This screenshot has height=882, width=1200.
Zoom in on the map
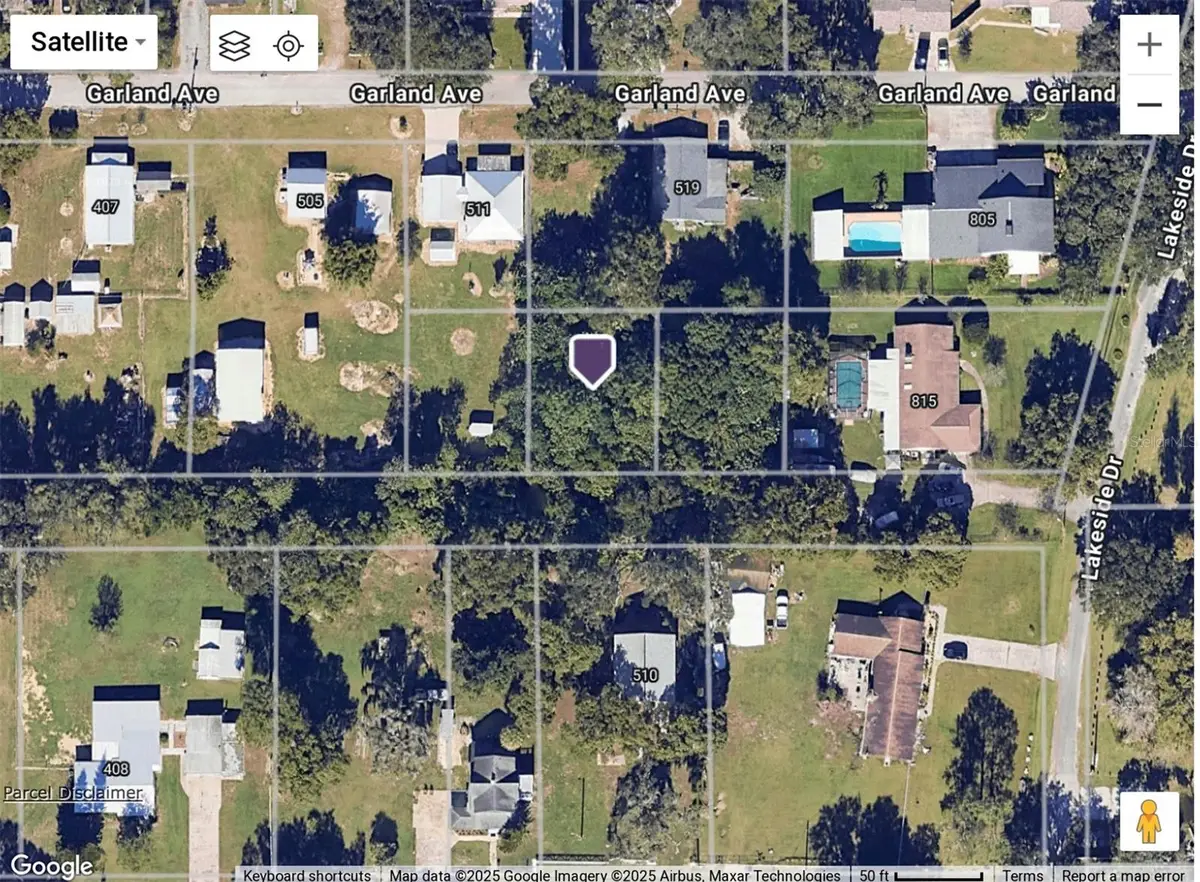[1149, 44]
